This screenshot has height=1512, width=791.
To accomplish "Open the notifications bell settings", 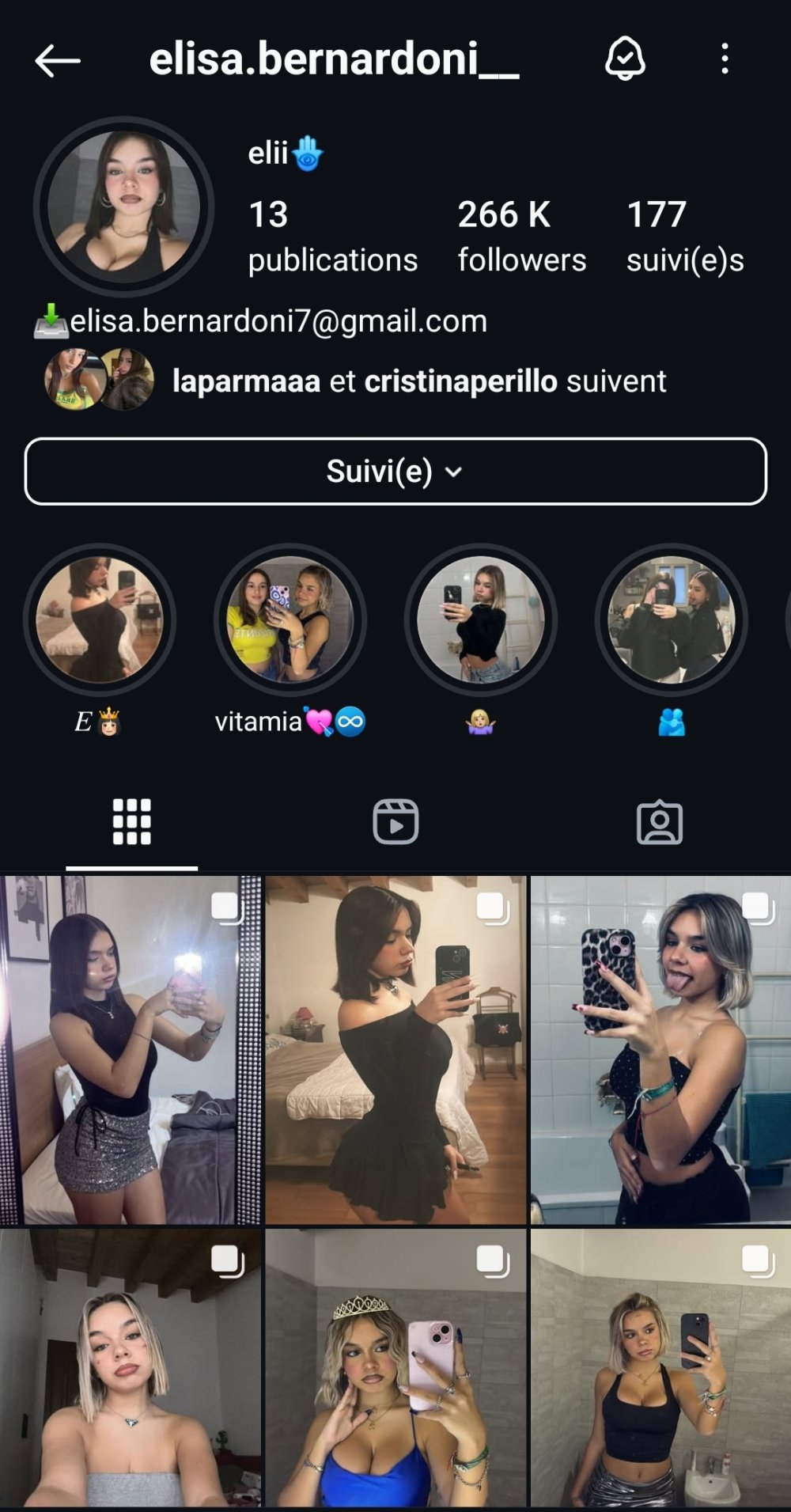I will pos(625,59).
